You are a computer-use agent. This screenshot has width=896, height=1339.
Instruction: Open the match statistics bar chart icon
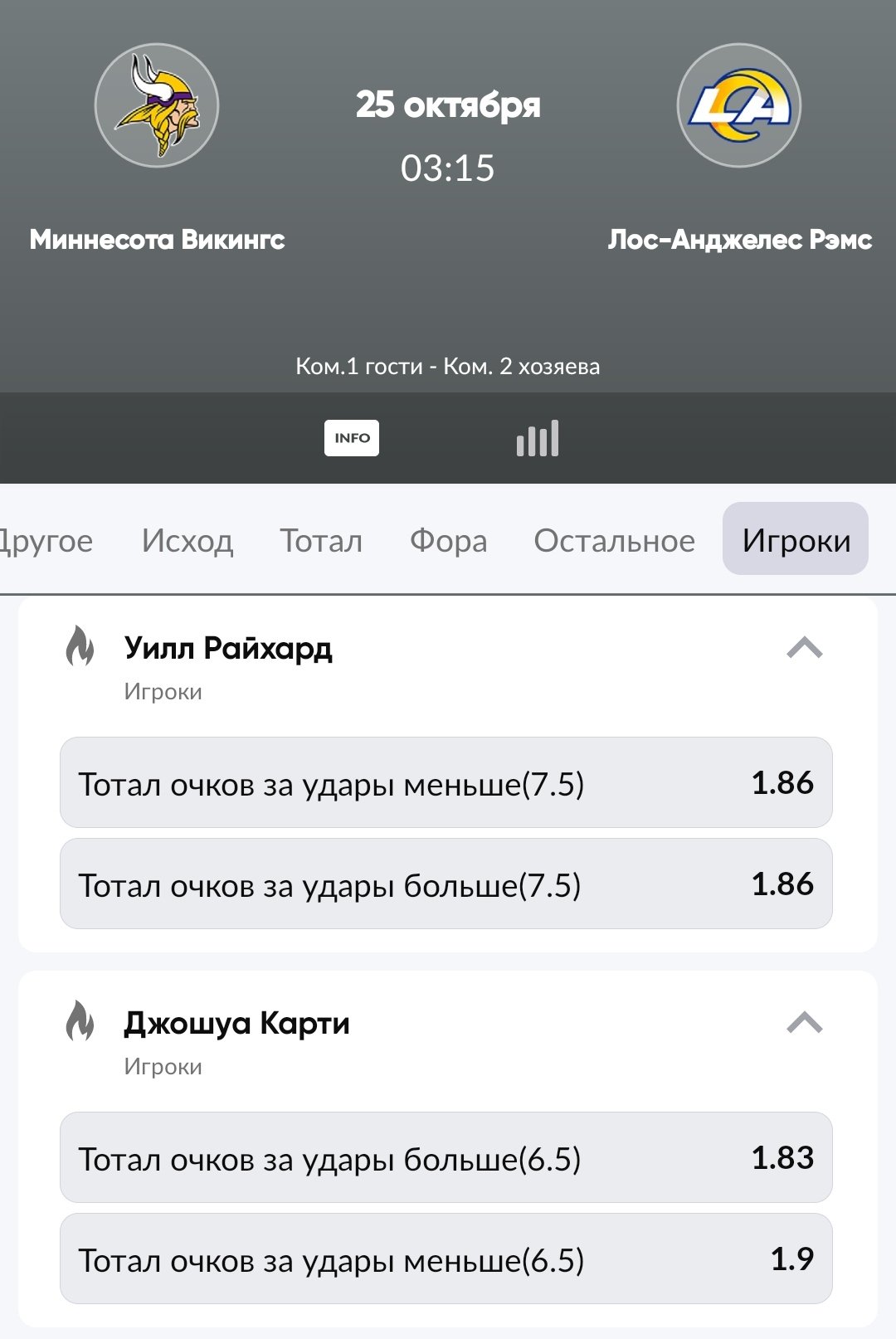[538, 438]
